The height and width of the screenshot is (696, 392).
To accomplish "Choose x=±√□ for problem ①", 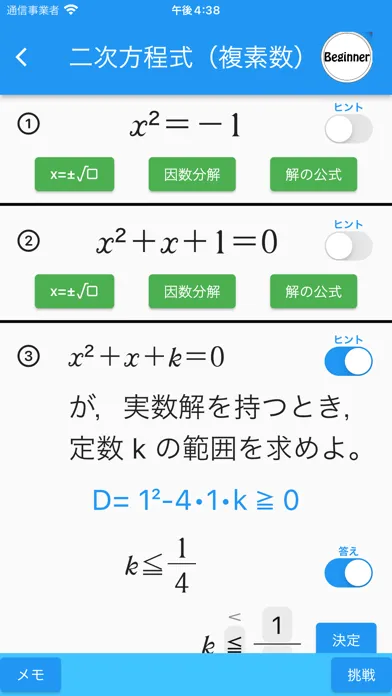I will 75,174.
